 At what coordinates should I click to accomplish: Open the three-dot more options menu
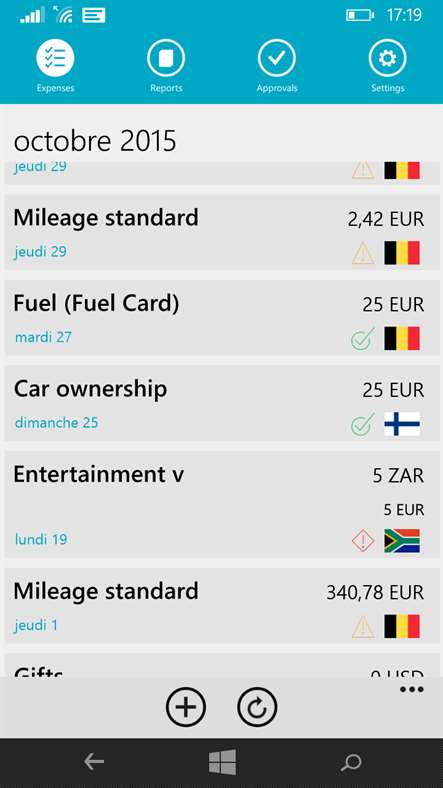click(412, 690)
